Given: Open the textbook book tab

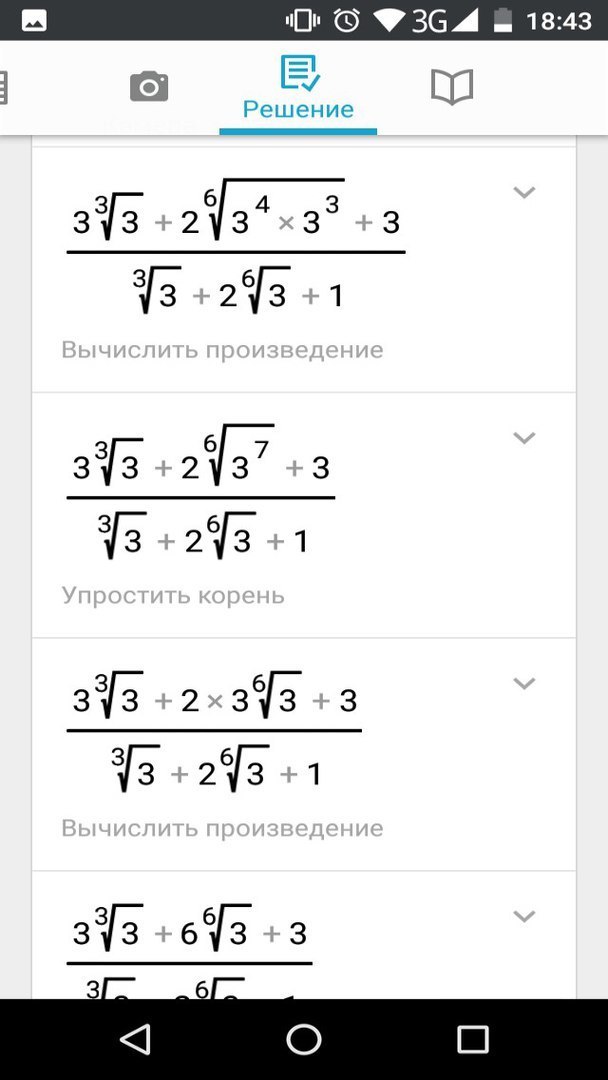Looking at the screenshot, I should tap(452, 87).
